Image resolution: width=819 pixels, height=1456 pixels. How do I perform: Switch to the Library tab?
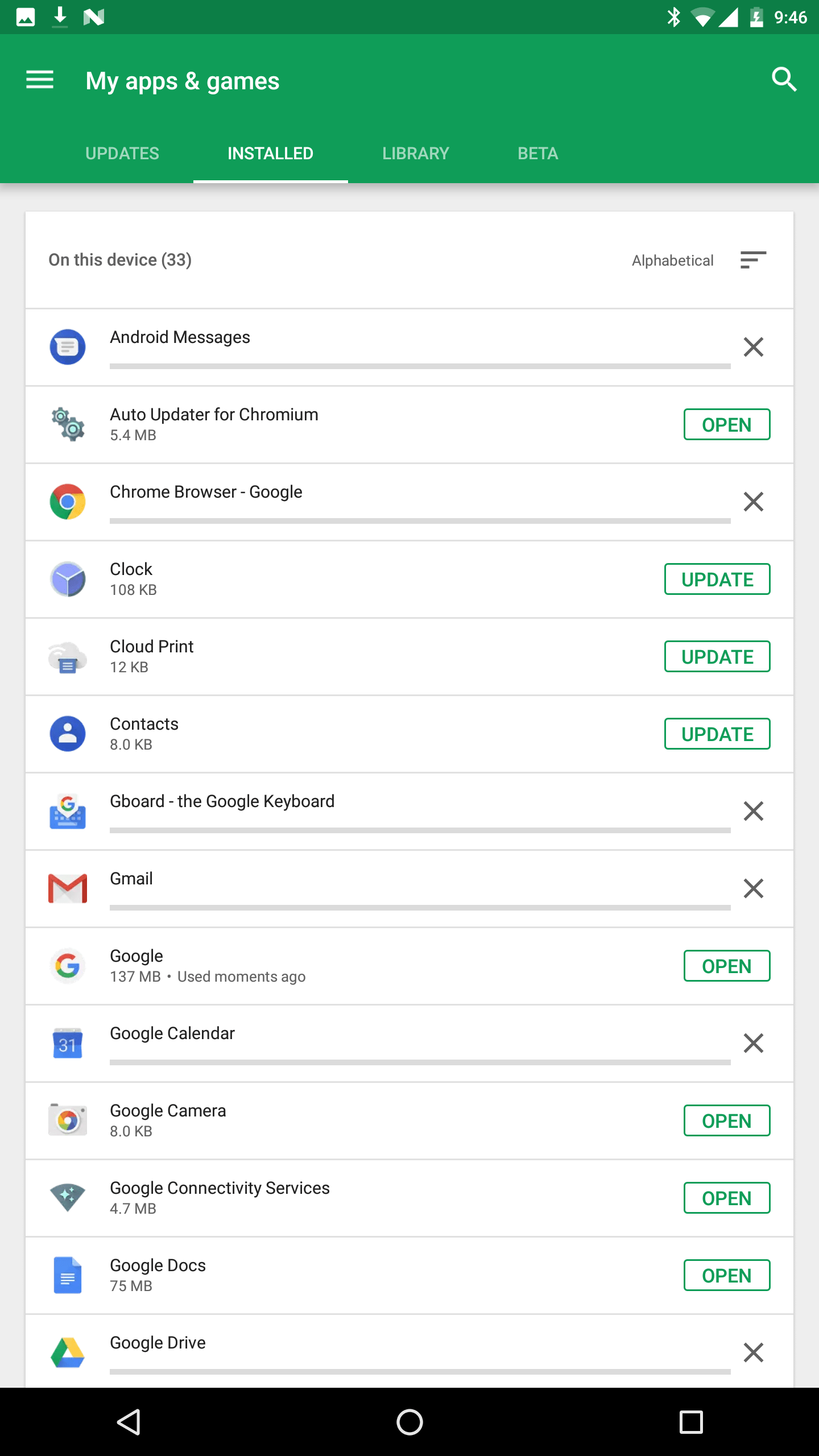(x=415, y=153)
